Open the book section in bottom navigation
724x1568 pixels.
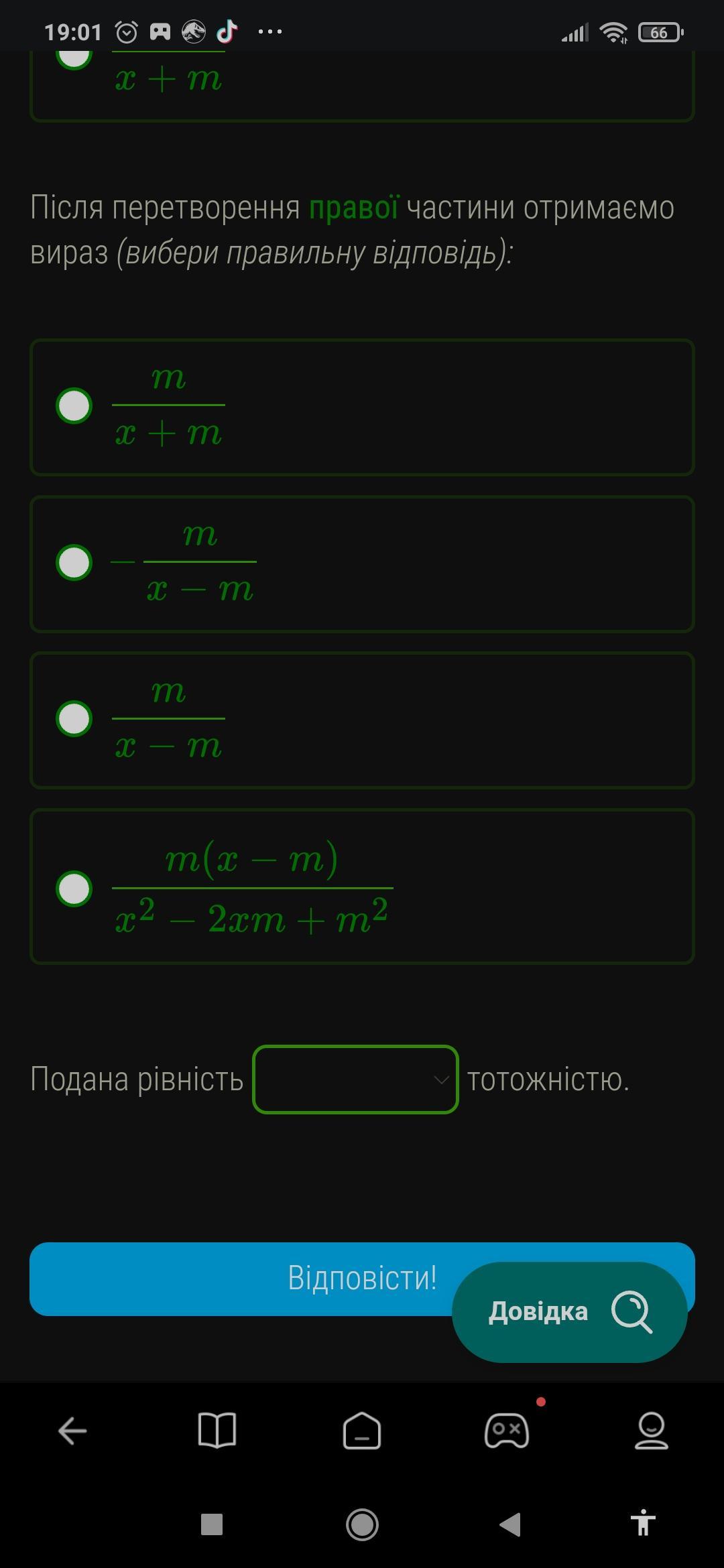217,1431
